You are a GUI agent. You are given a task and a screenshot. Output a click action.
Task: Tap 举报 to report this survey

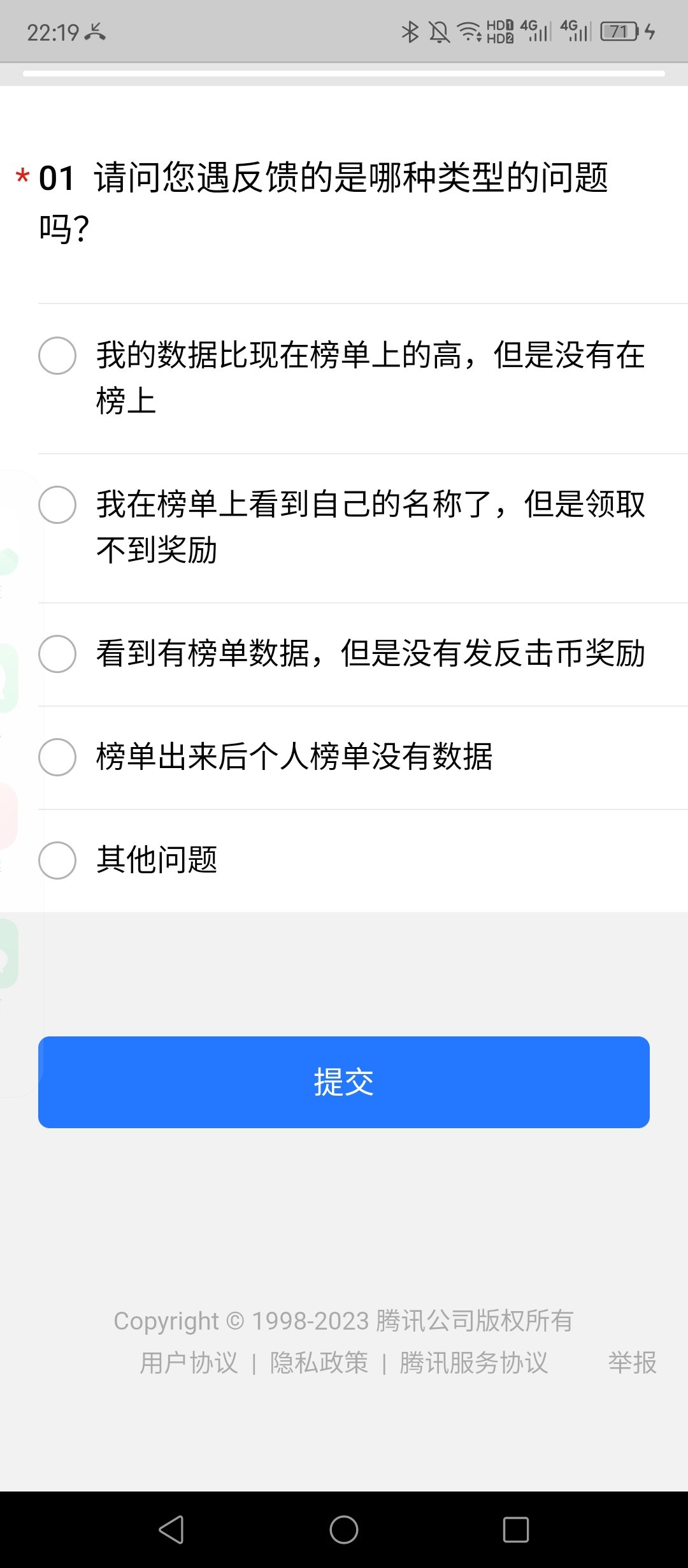(x=632, y=1363)
